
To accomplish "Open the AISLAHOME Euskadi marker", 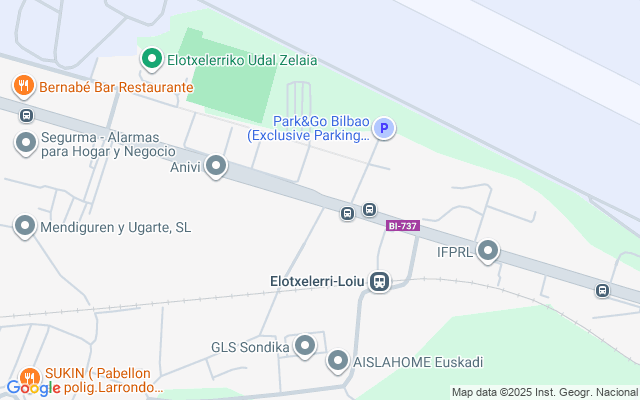I will [339, 361].
